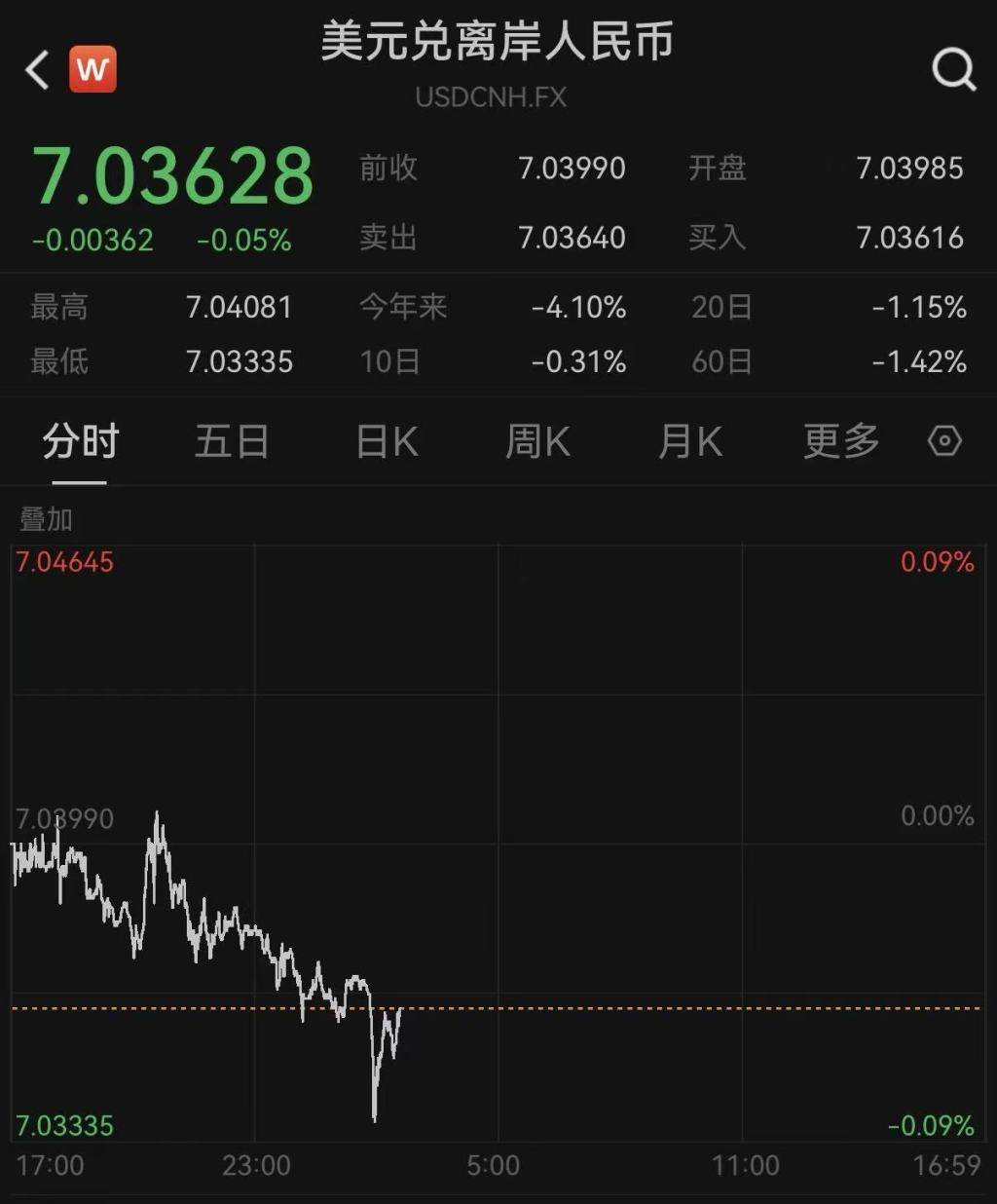997x1204 pixels.
Task: Switch to the 周K weekly chart
Action: (x=537, y=442)
